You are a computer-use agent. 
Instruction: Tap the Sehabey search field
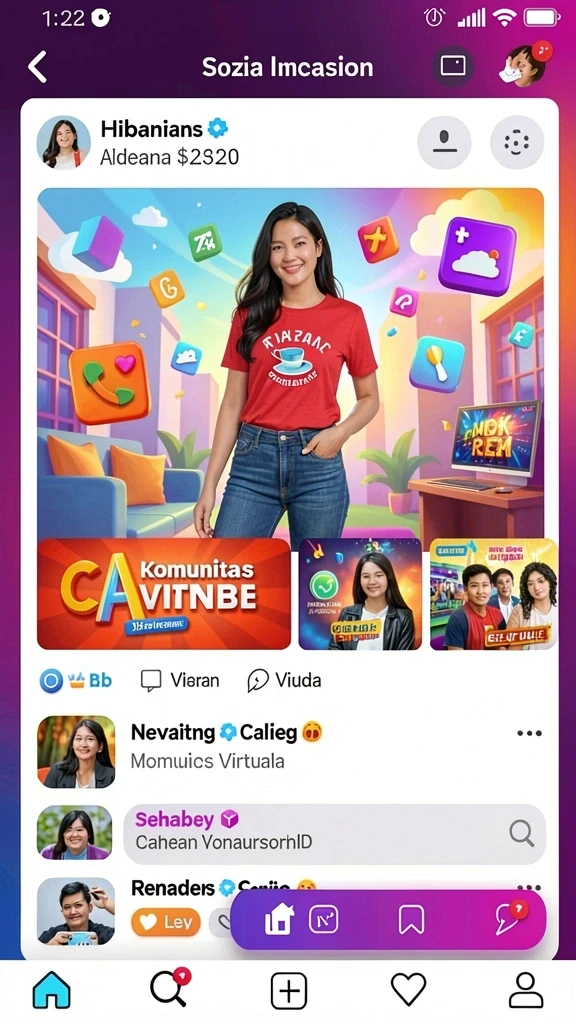[334, 834]
